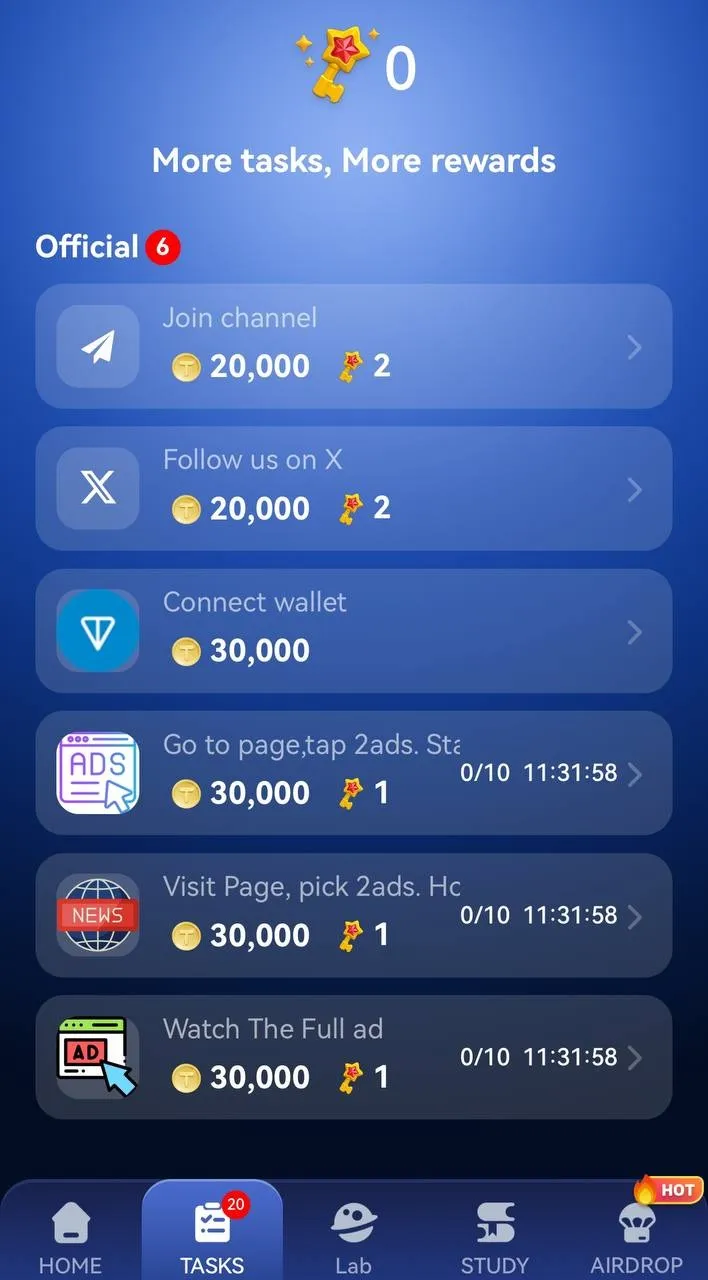The height and width of the screenshot is (1280, 708).
Task: Open the Connect wallet task
Action: point(353,631)
